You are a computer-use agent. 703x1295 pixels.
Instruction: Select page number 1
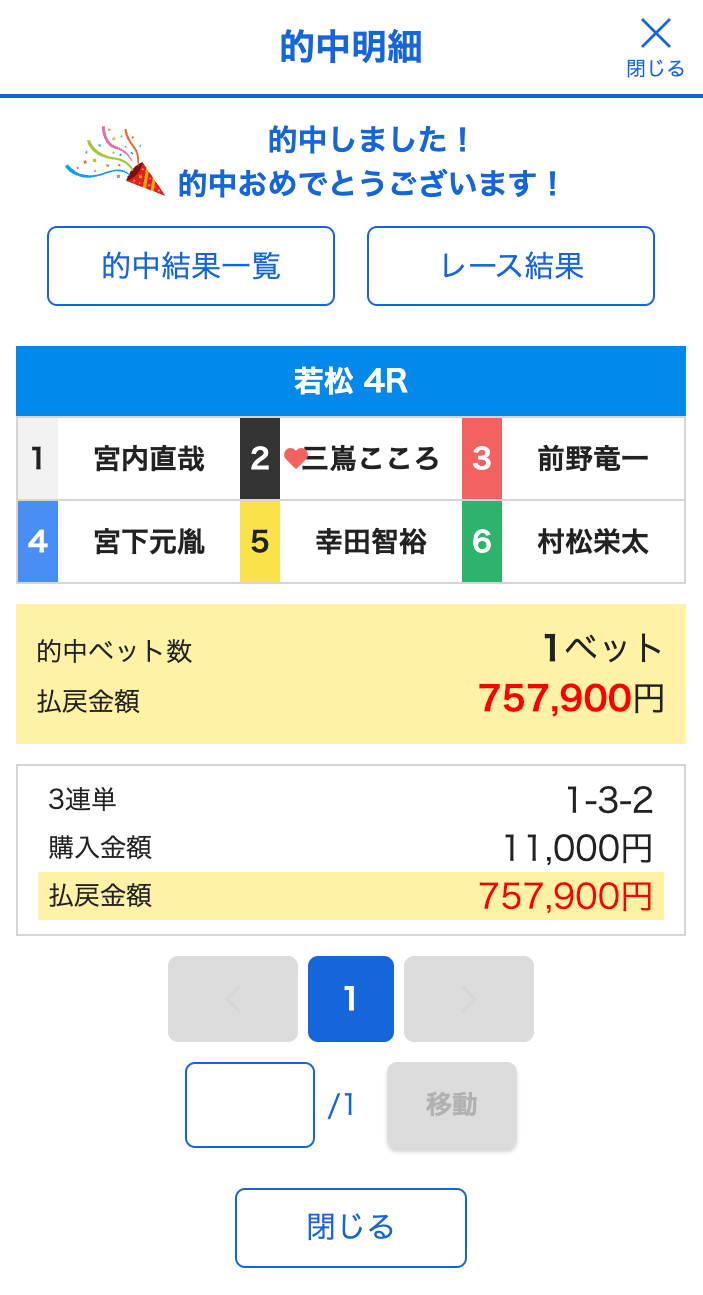click(x=351, y=999)
